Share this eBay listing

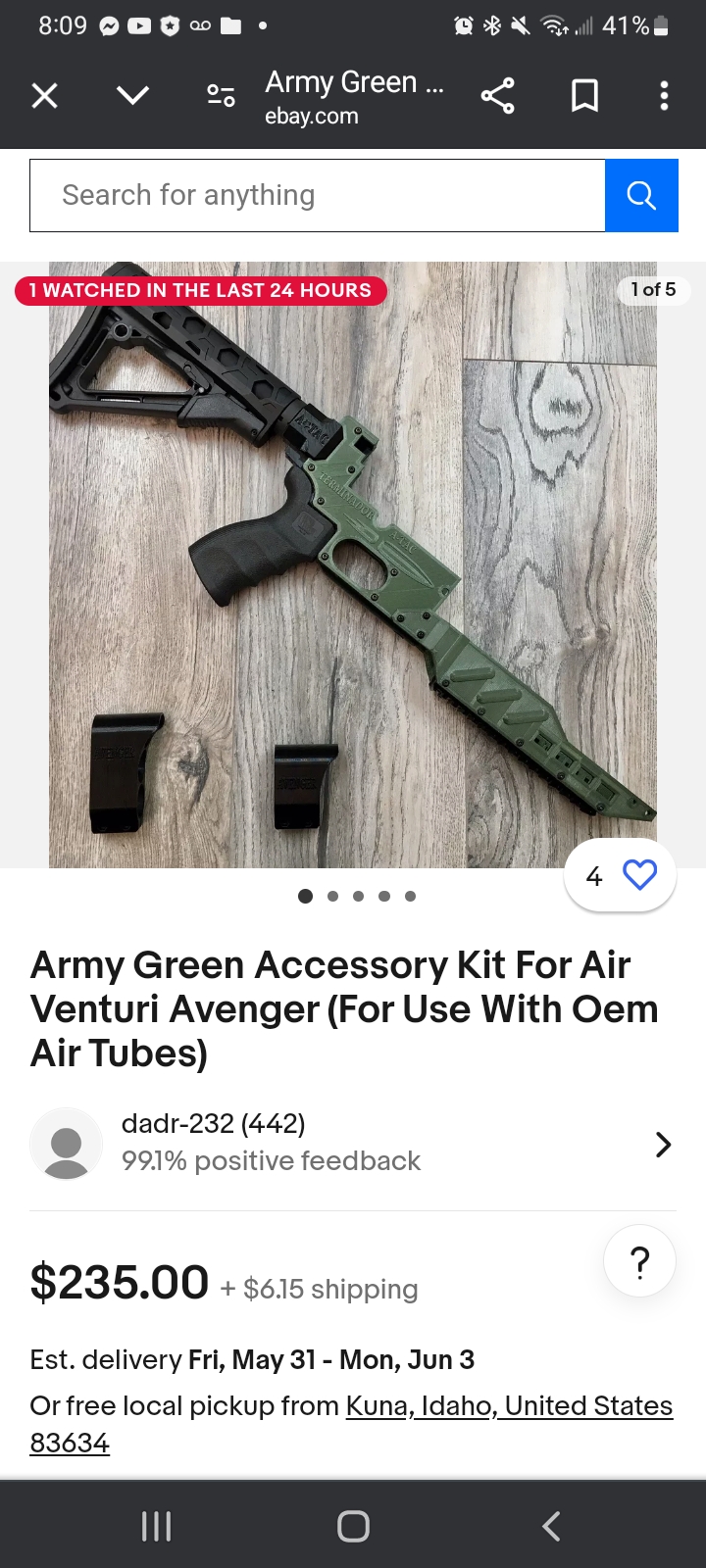click(497, 95)
